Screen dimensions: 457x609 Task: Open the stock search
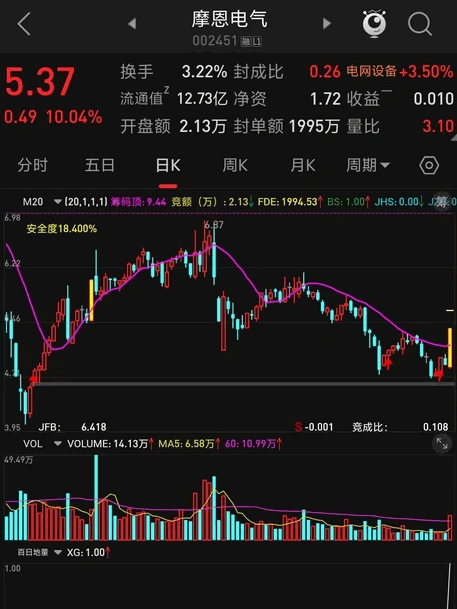(420, 24)
